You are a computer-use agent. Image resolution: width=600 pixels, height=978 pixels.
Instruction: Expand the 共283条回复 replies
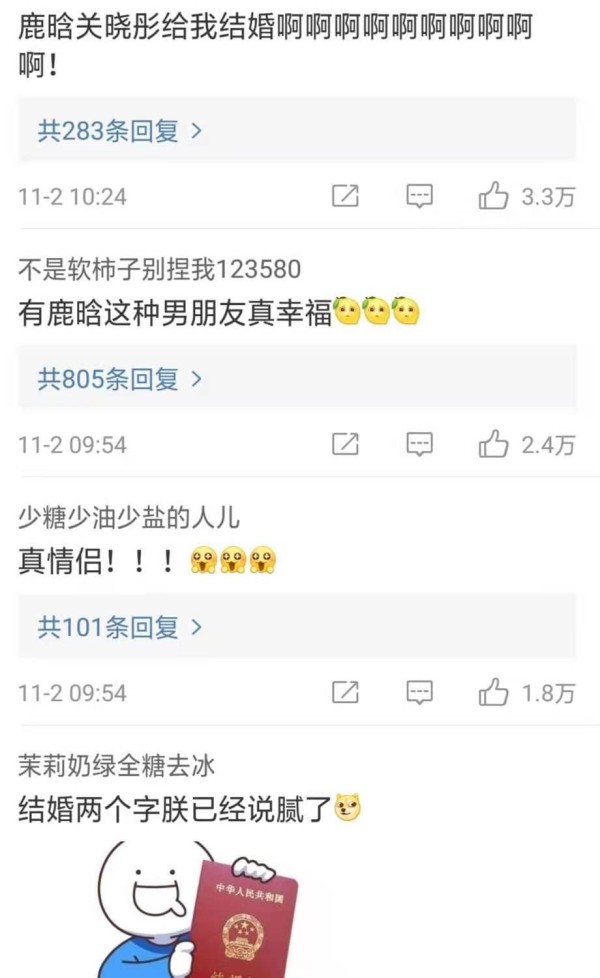pos(120,130)
